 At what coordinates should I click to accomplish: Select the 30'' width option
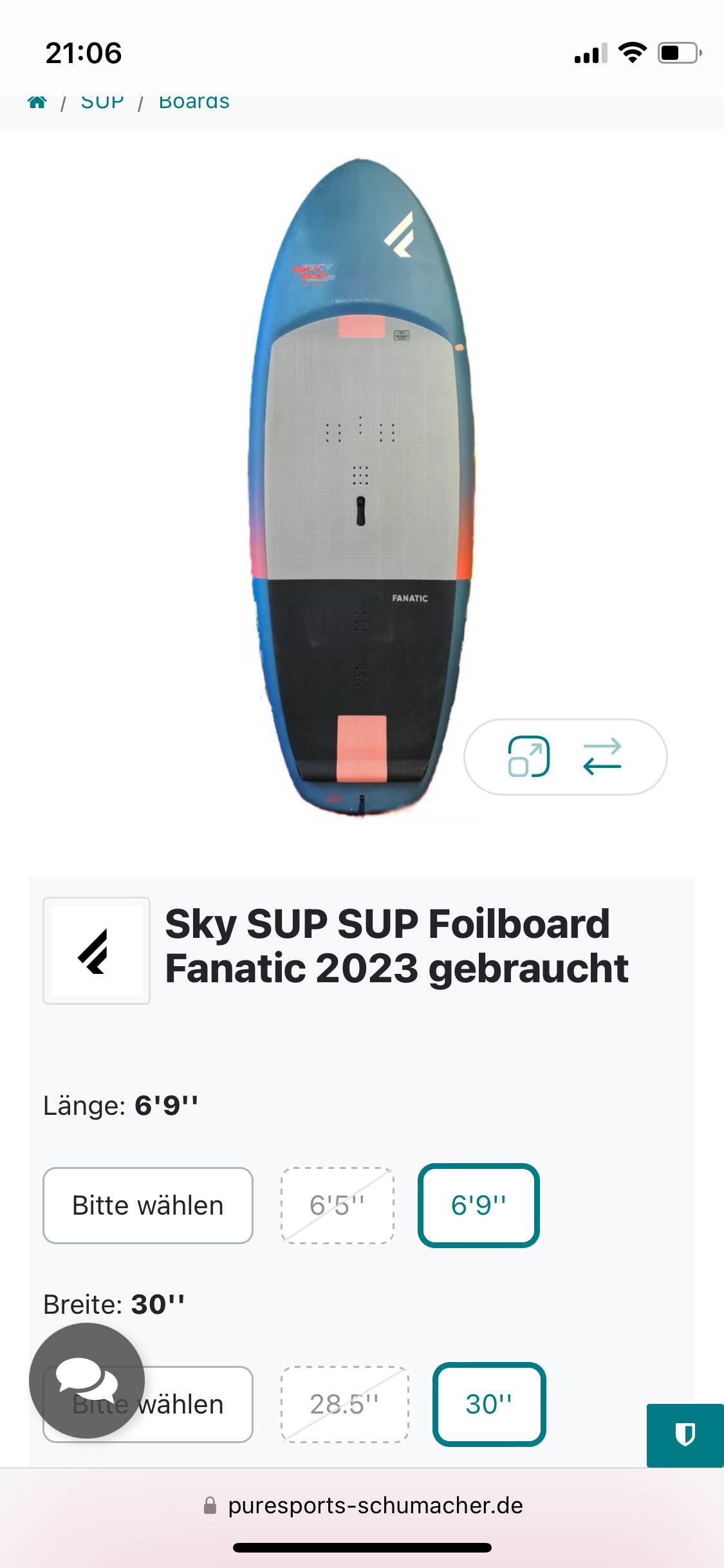point(489,1404)
